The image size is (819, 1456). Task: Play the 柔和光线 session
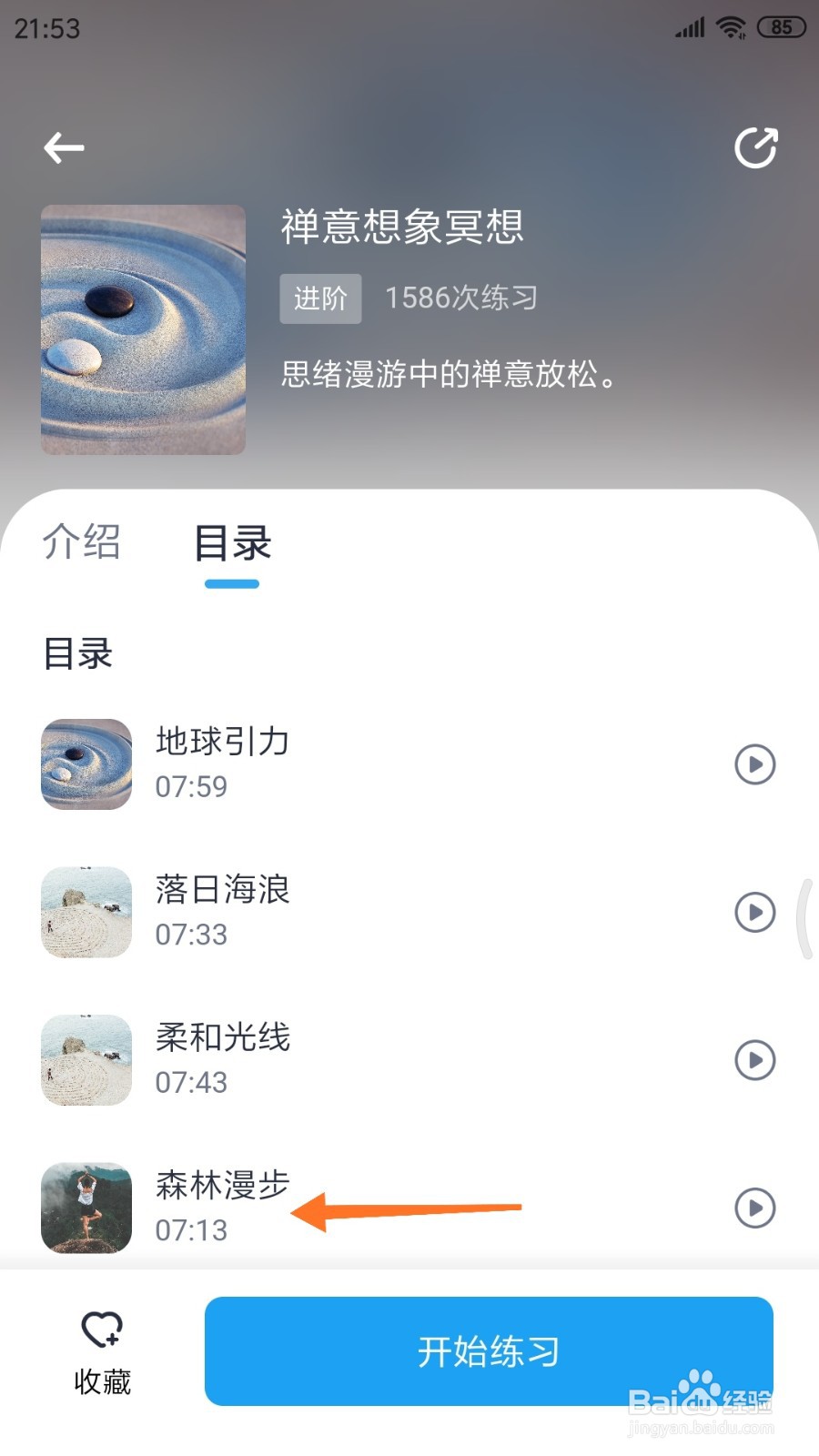(754, 1060)
